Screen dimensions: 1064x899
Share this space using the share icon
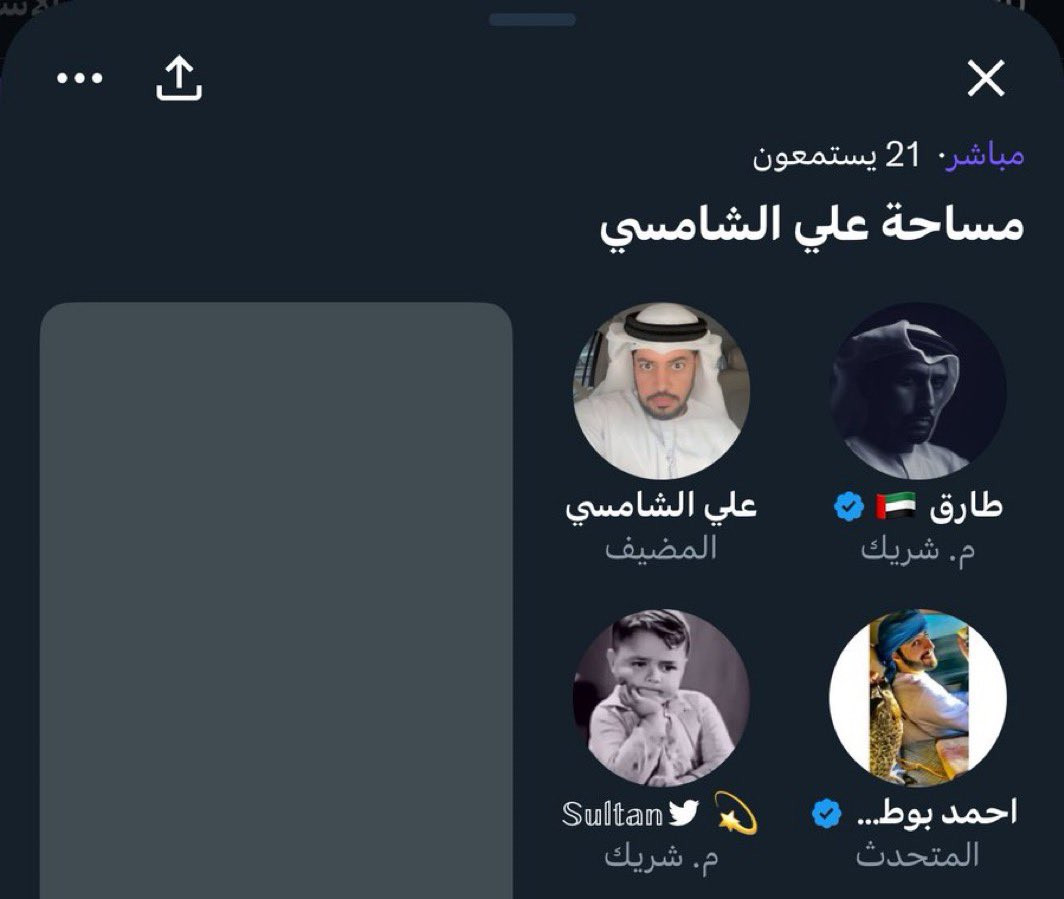pyautogui.click(x=179, y=79)
